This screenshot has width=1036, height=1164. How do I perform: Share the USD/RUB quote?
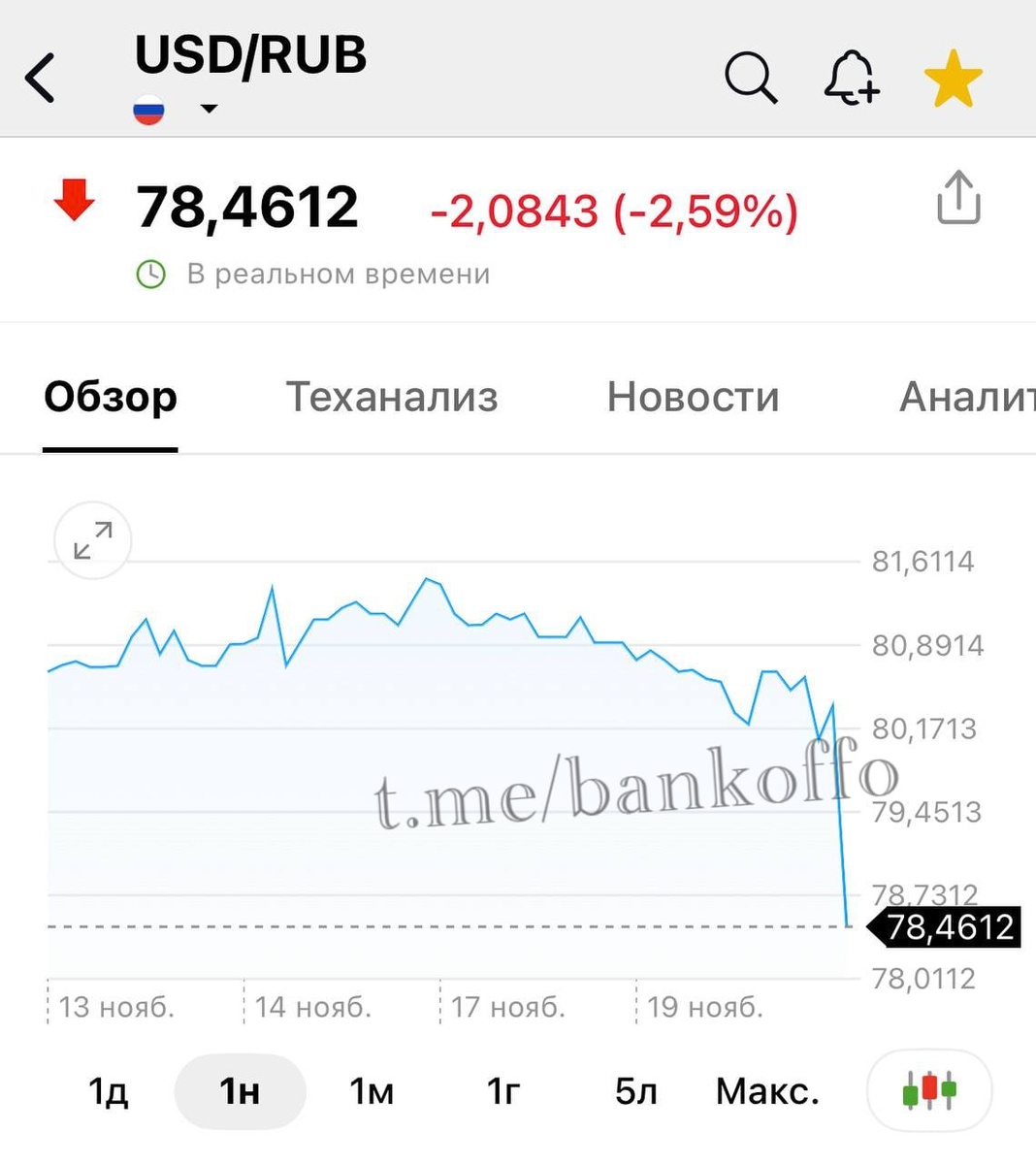pyautogui.click(x=958, y=198)
